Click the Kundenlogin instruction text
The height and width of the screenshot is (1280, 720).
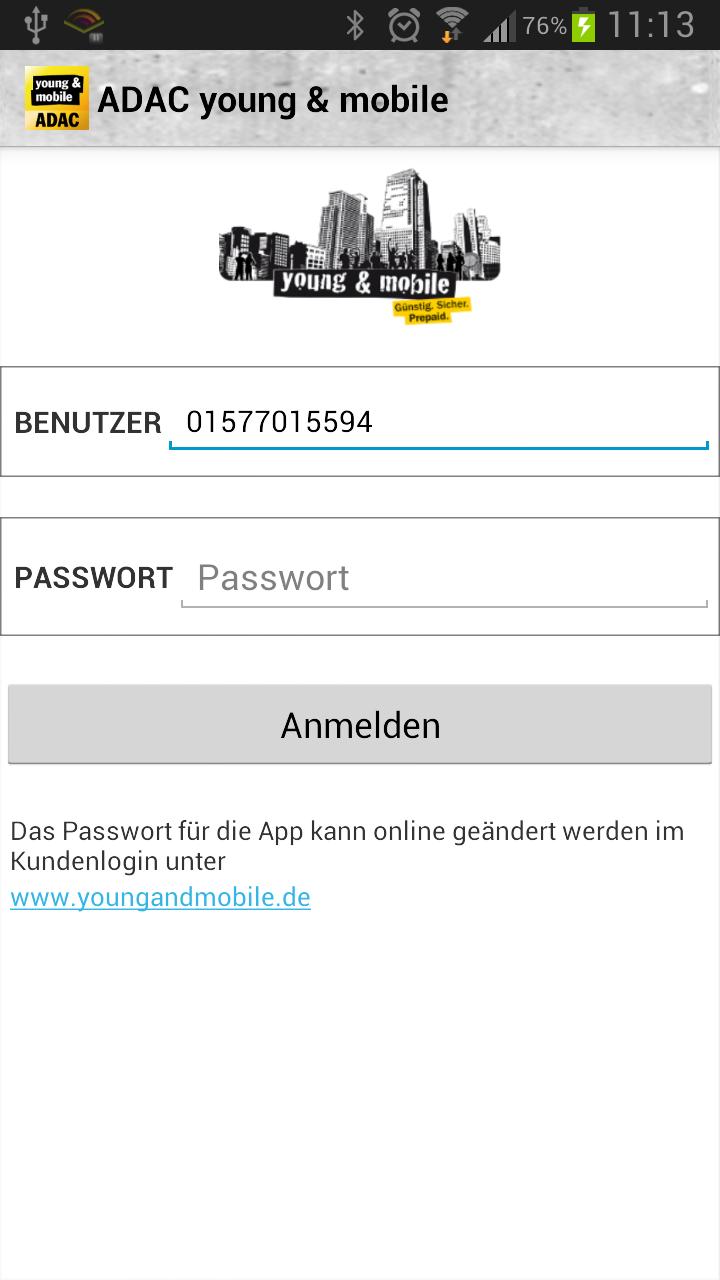tap(345, 845)
